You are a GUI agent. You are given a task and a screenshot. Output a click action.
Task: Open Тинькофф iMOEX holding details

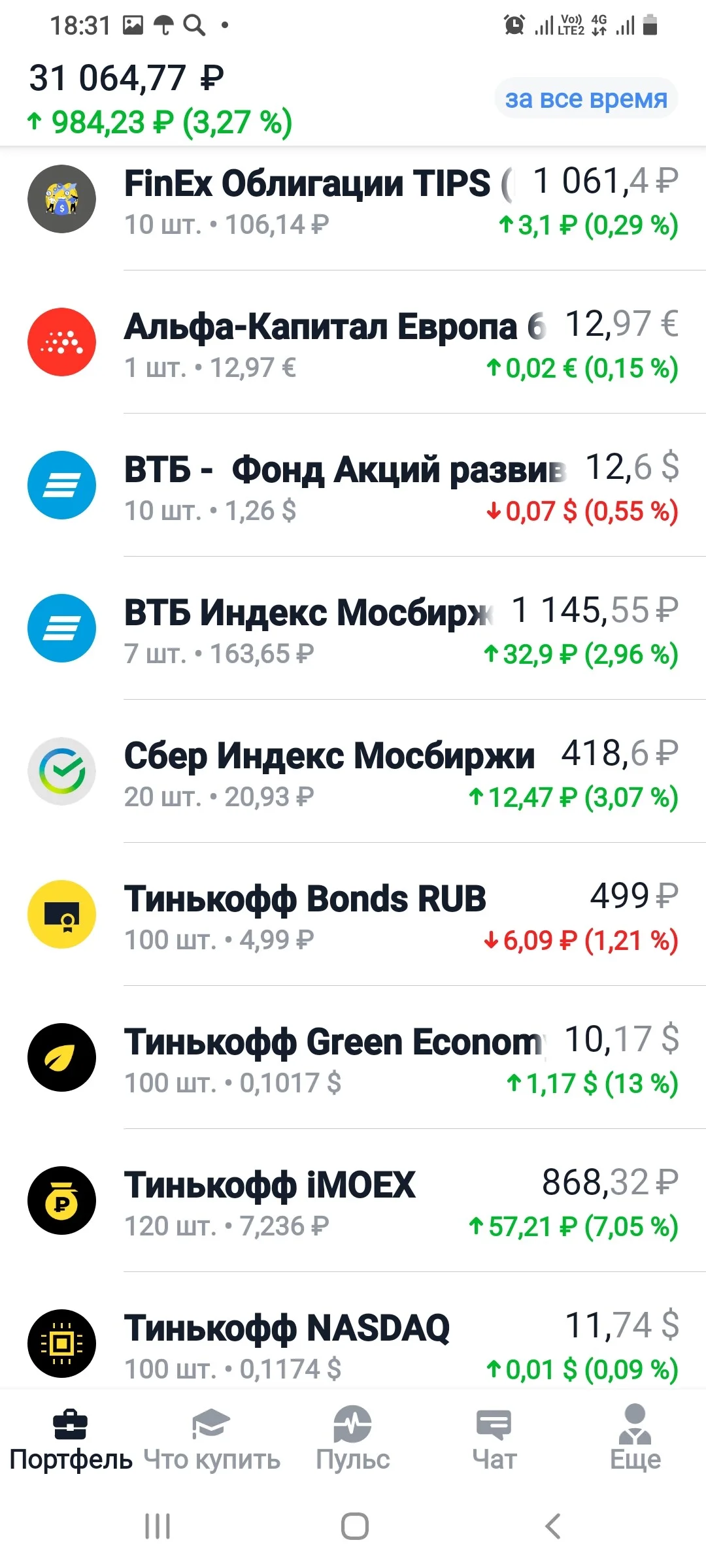click(353, 1201)
